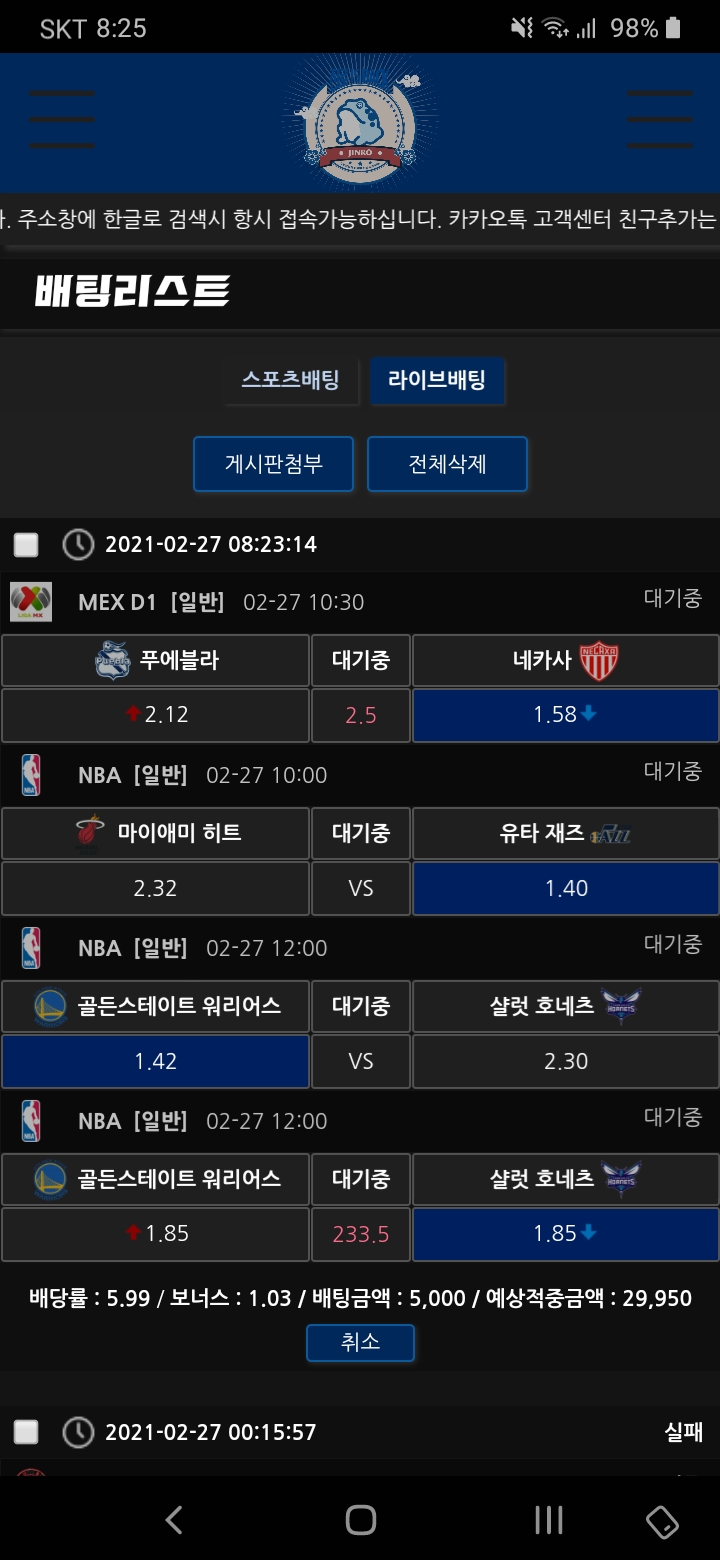Tap the 전체삭제 button
720x1560 pixels.
[447, 464]
